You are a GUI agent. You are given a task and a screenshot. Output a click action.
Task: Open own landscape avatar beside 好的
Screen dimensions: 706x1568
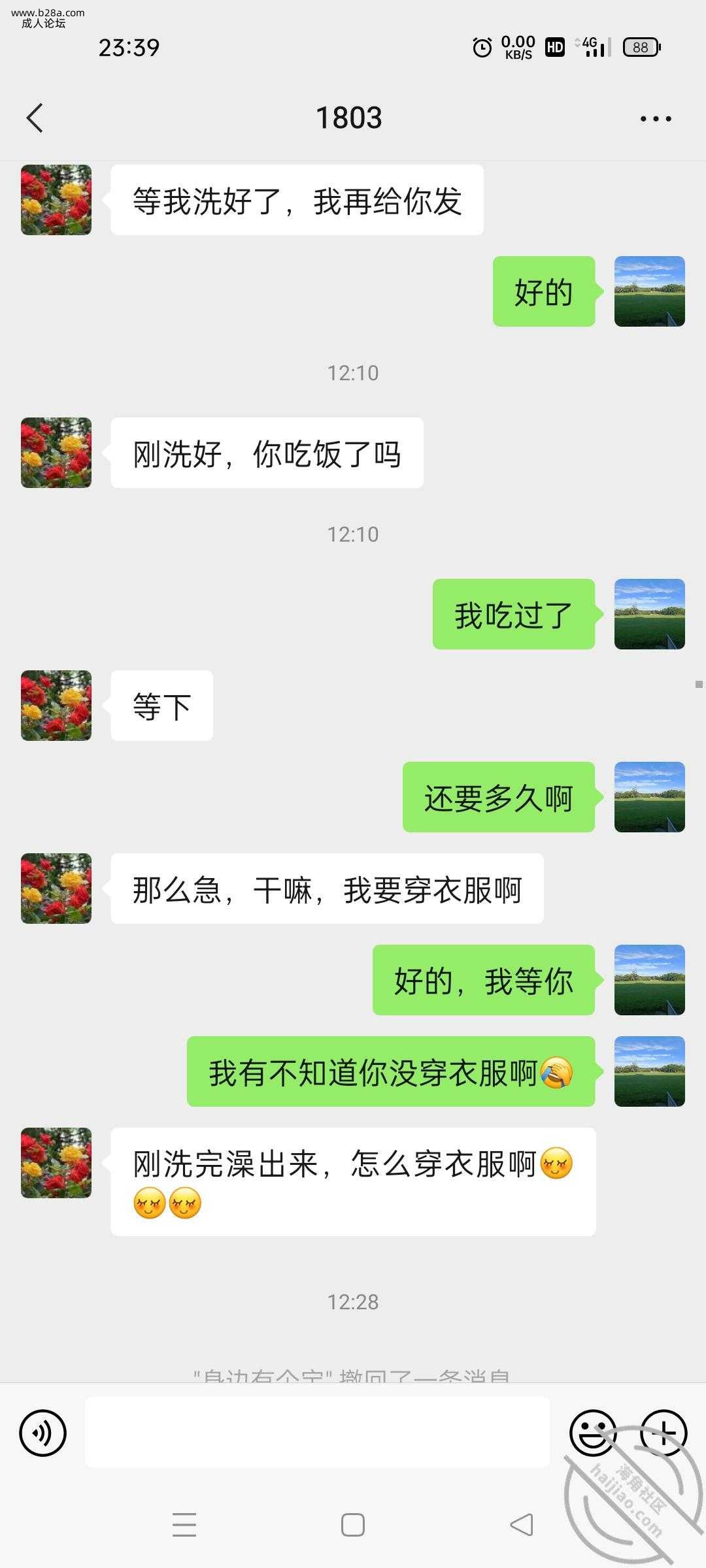click(x=649, y=291)
